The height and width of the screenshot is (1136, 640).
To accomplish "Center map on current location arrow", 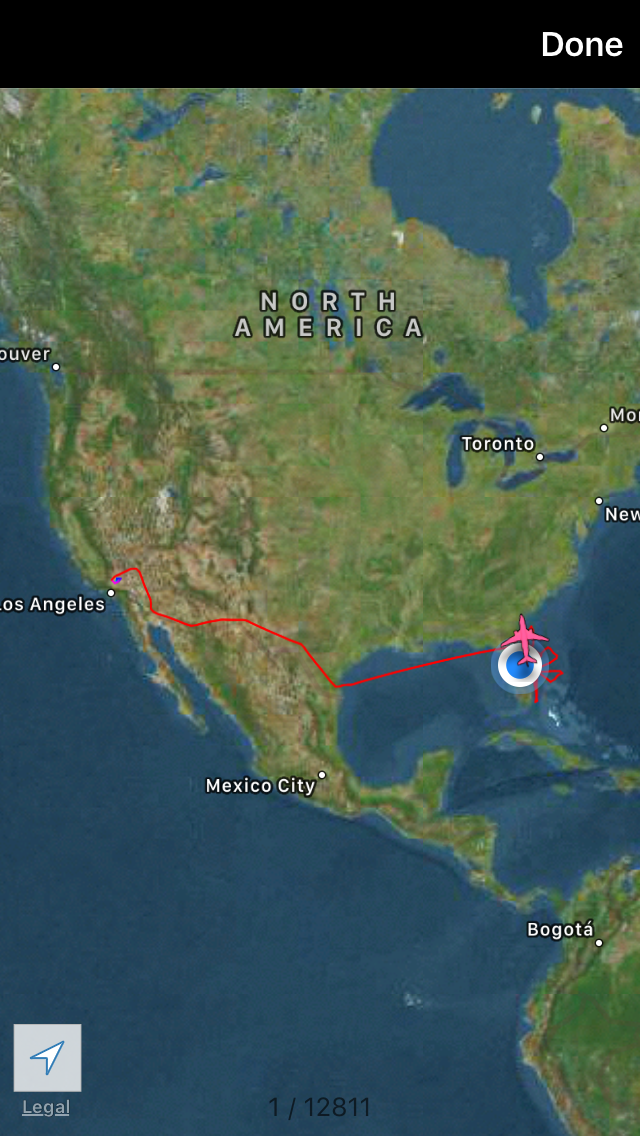I will pyautogui.click(x=47, y=1057).
